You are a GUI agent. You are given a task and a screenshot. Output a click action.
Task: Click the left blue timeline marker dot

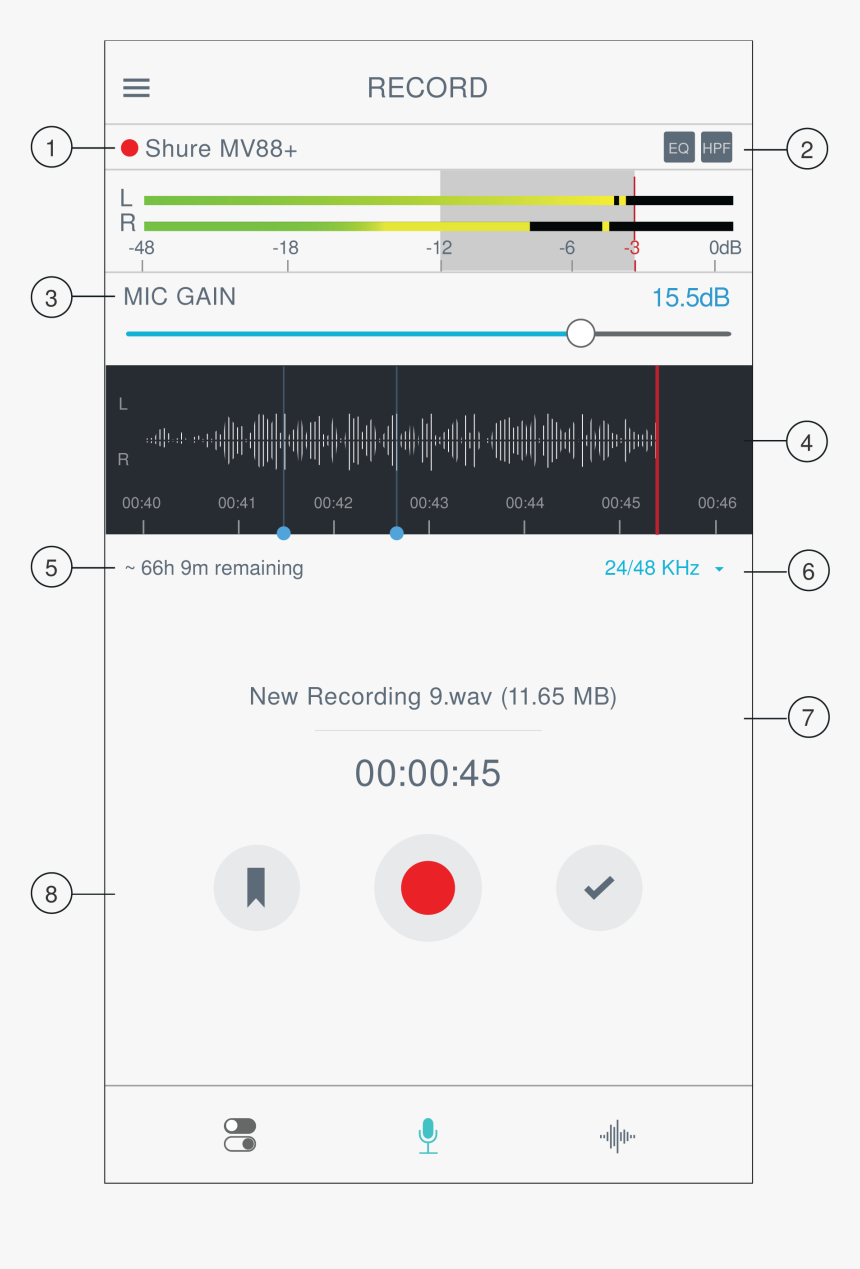coord(283,534)
